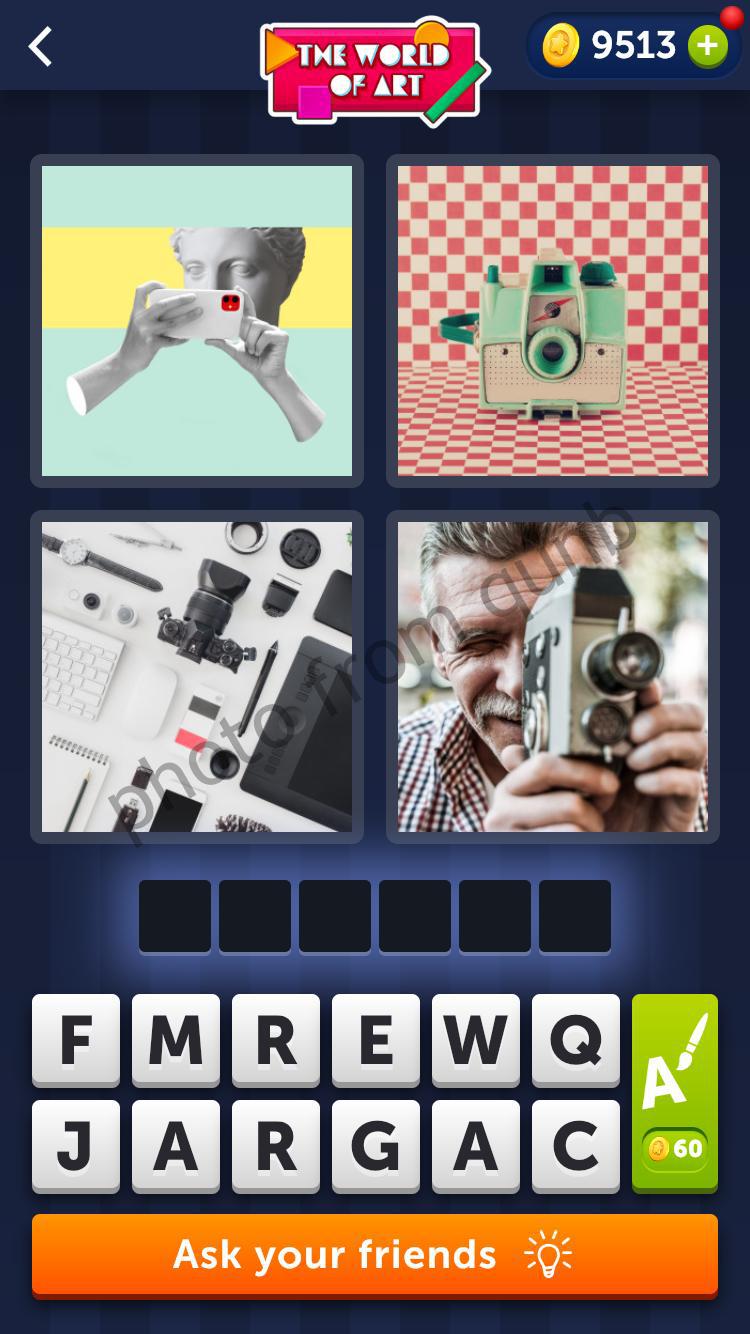
Task: Choose the letter C tile
Action: [x=576, y=1146]
